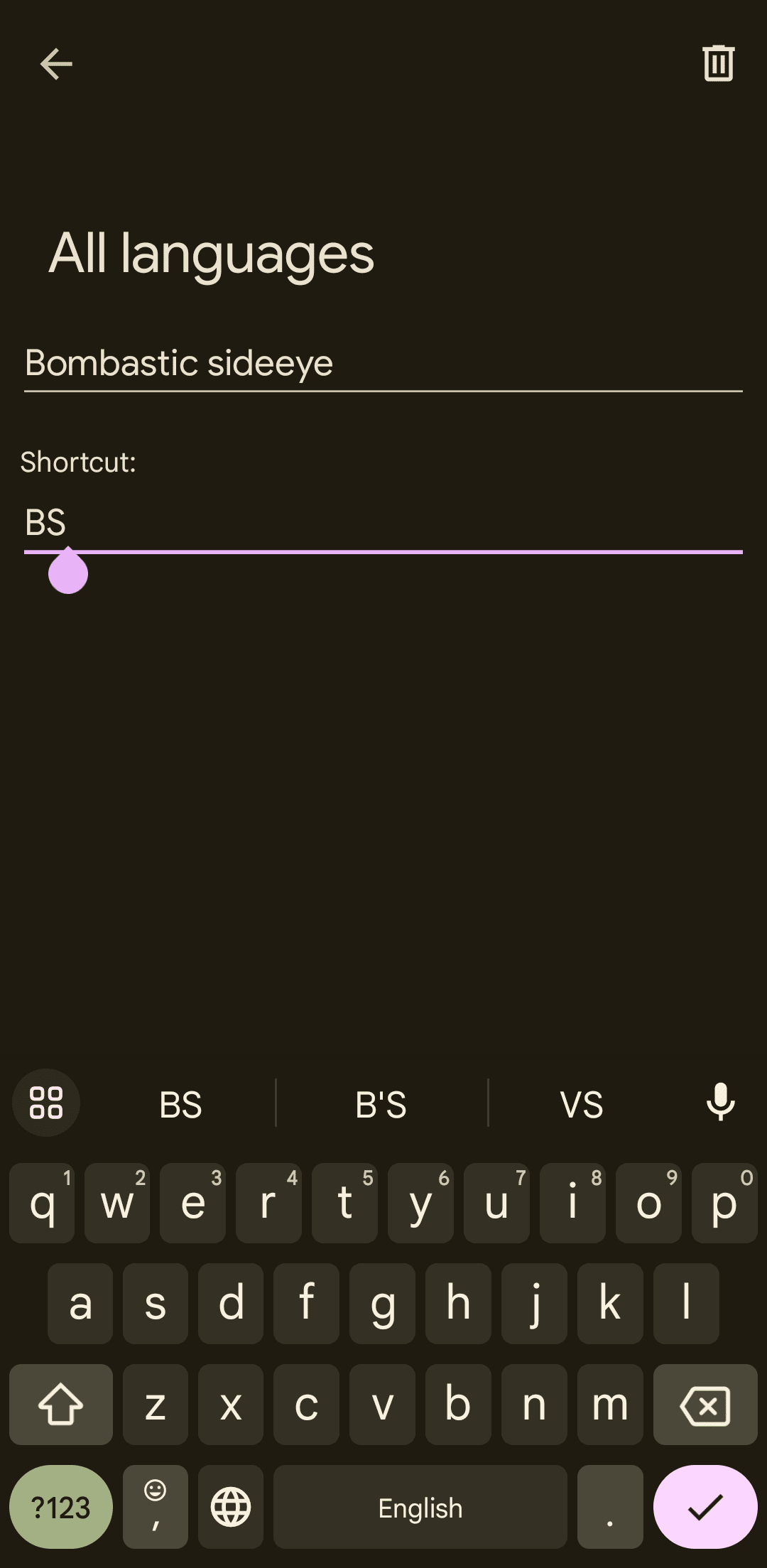767x1568 pixels.
Task: Go back using the arrow icon
Action: (x=56, y=65)
